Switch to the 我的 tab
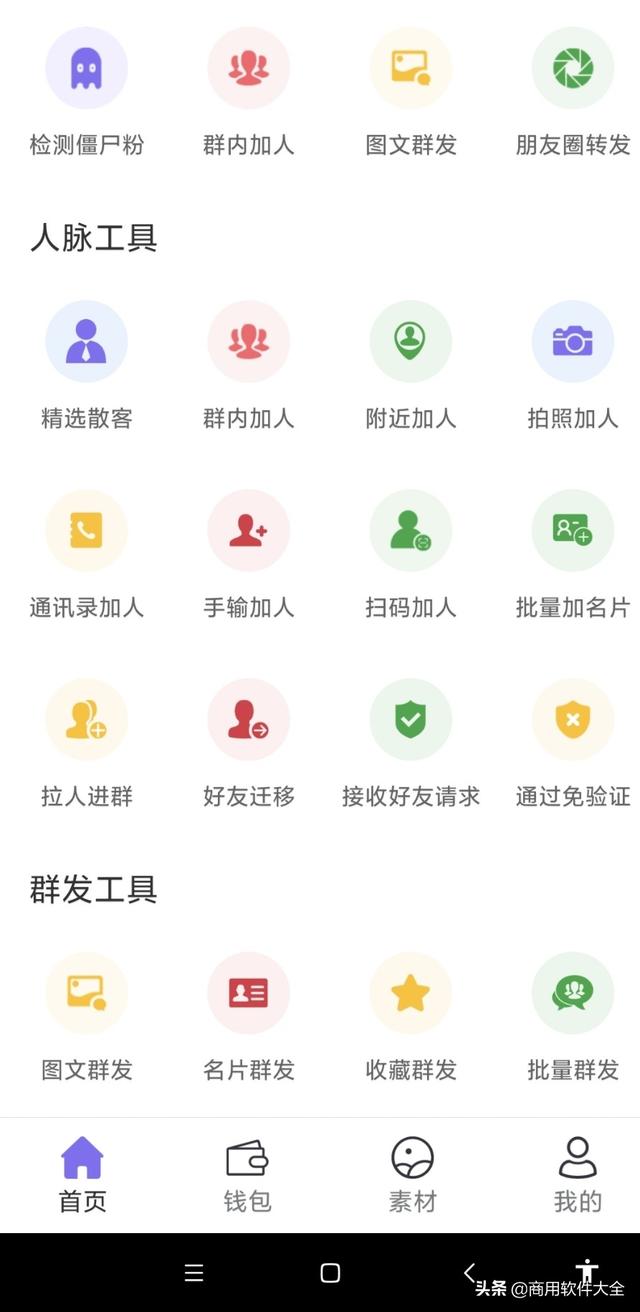The height and width of the screenshot is (1312, 640). pos(577,1175)
